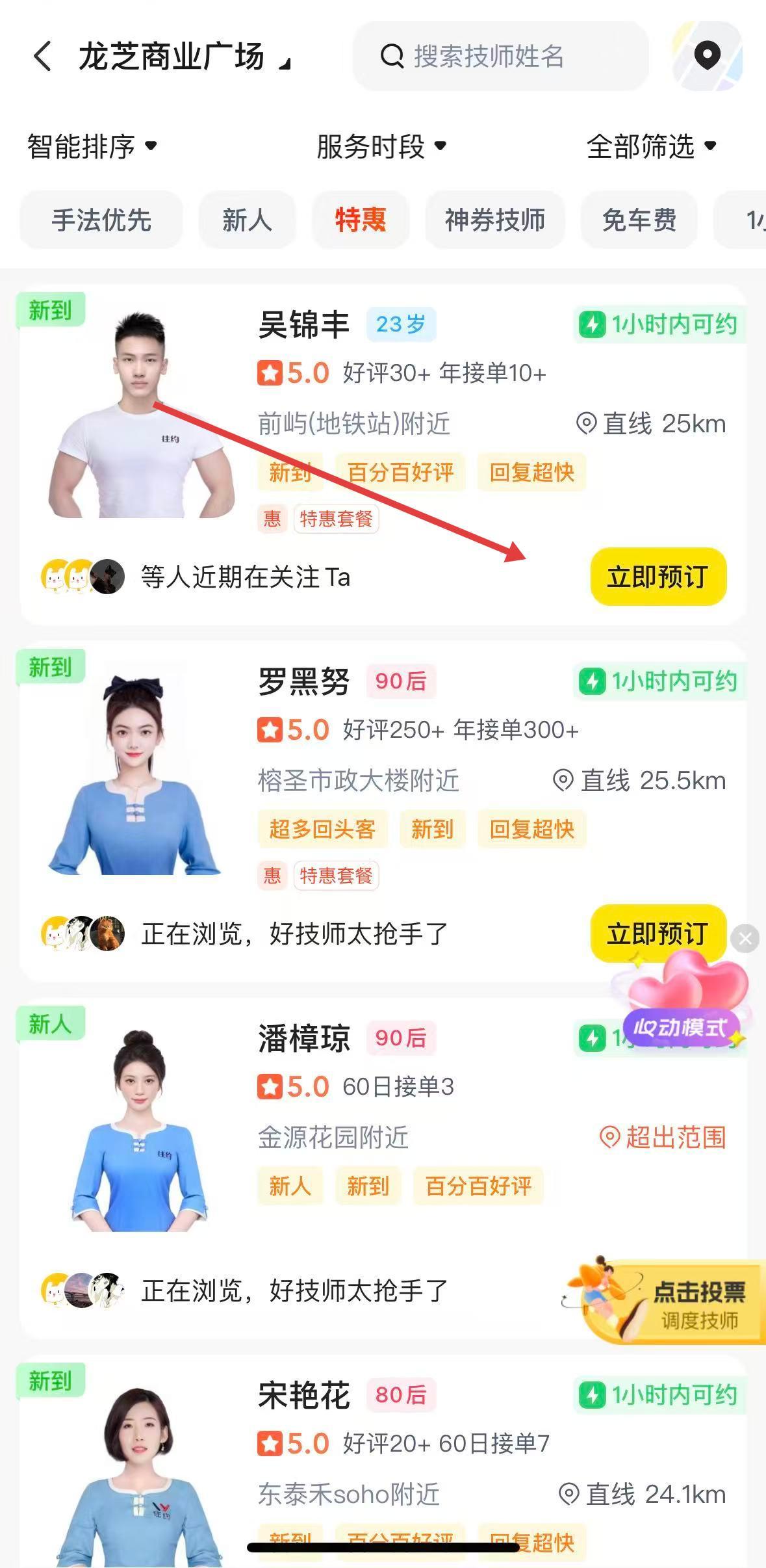Image resolution: width=766 pixels, height=1568 pixels.
Task: Select the 免车费 filter chip
Action: click(639, 220)
